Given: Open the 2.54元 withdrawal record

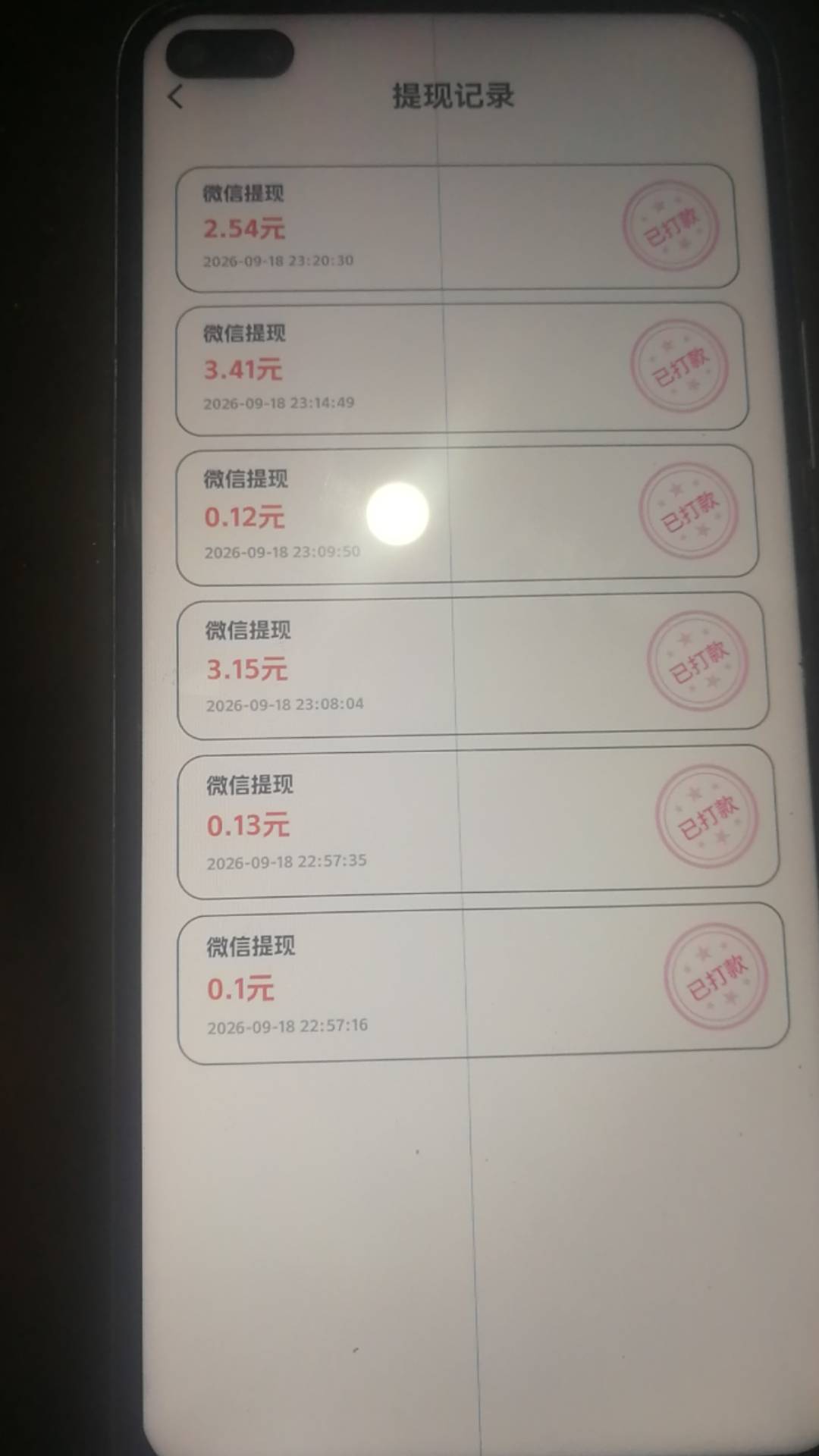Looking at the screenshot, I should pos(457,227).
